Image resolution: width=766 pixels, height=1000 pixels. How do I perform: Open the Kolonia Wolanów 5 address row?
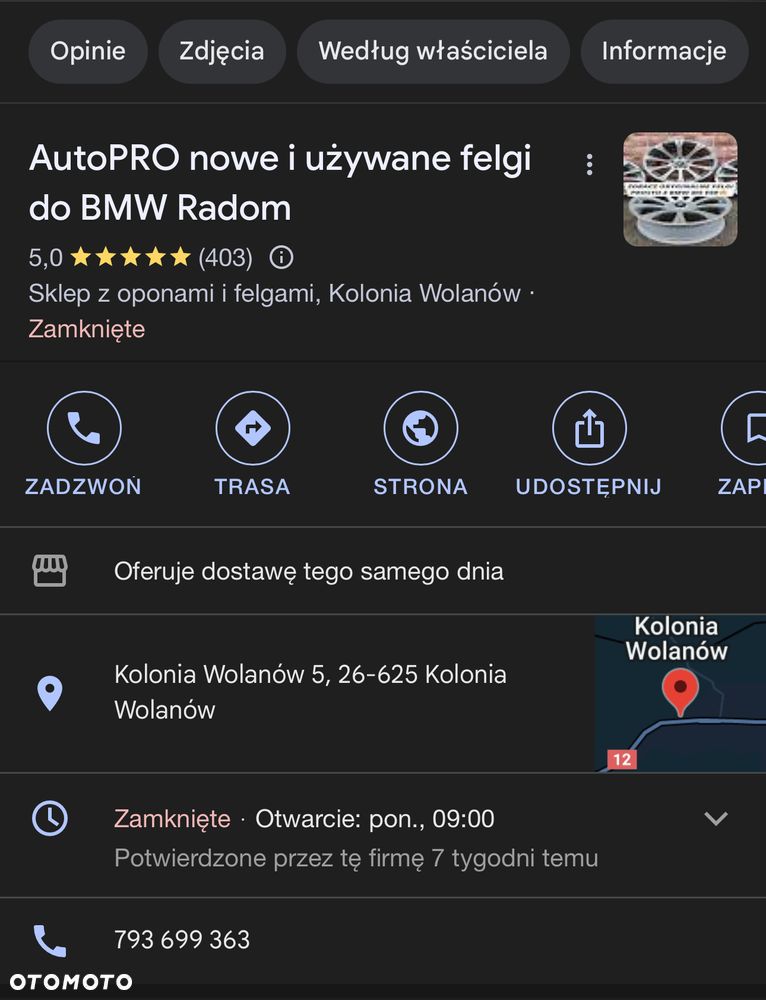pos(310,692)
